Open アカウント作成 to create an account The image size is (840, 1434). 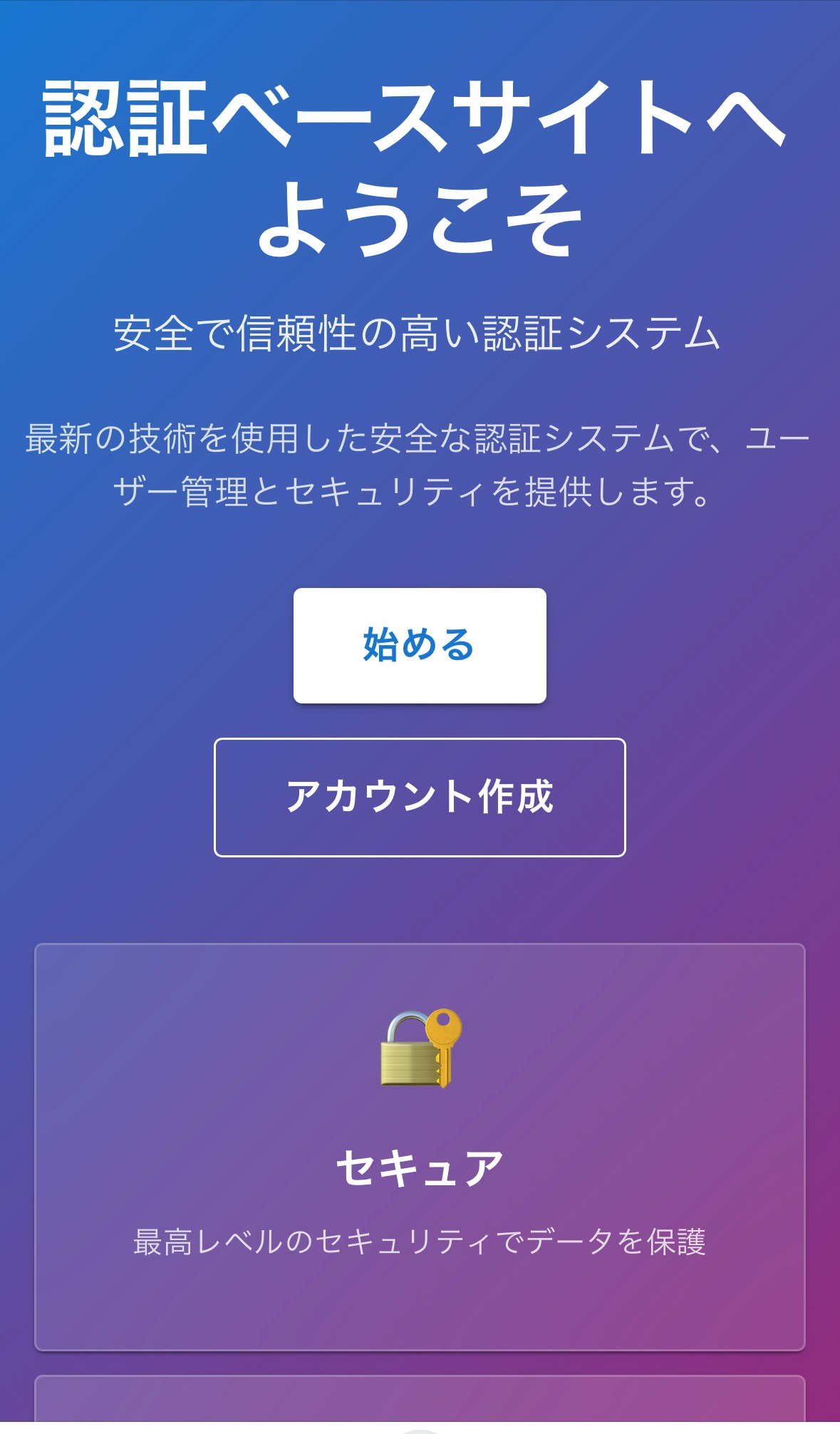pyautogui.click(x=420, y=797)
